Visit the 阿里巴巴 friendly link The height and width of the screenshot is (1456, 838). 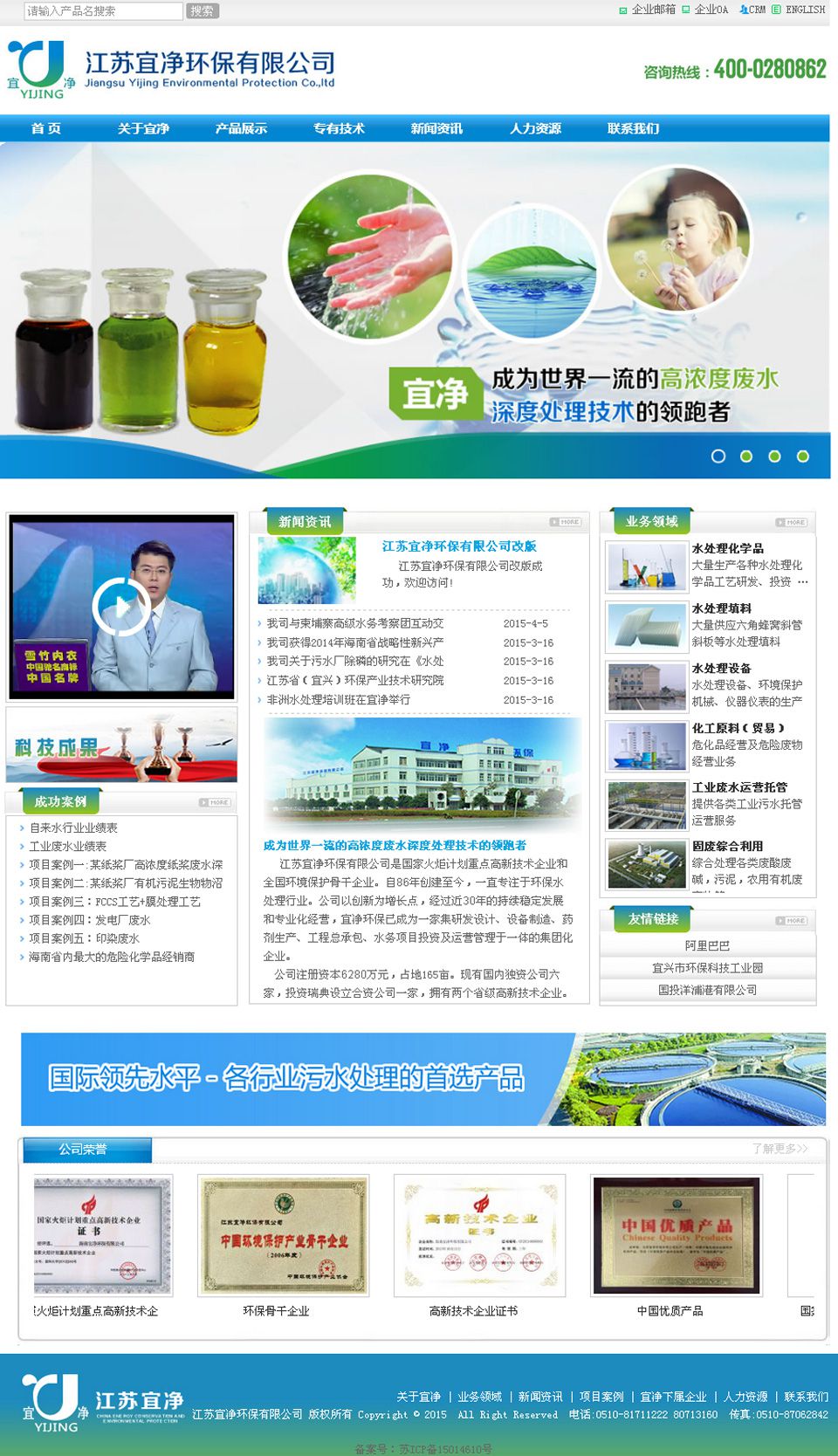pos(707,945)
